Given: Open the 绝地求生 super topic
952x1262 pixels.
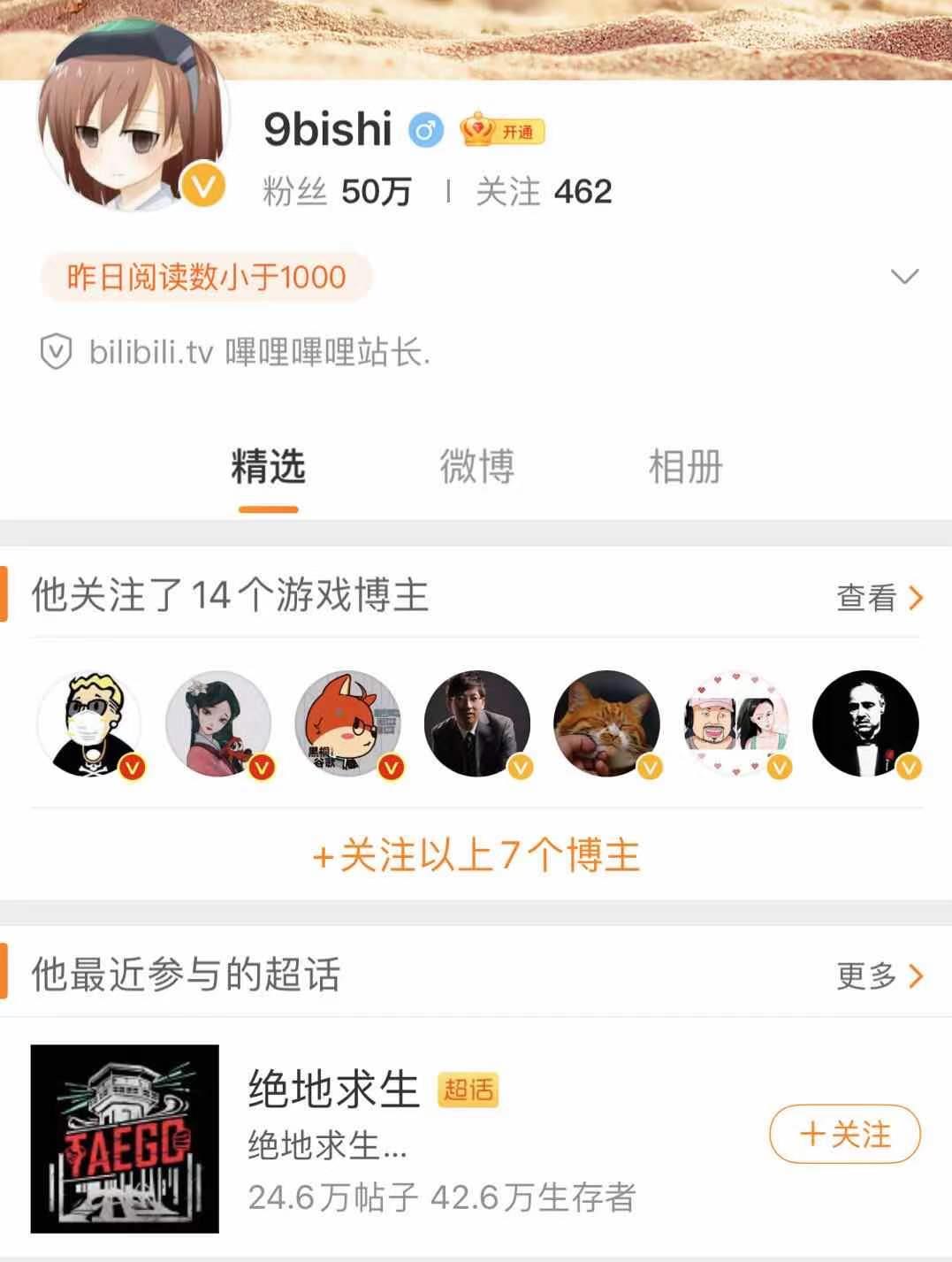Looking at the screenshot, I should pyautogui.click(x=332, y=1090).
